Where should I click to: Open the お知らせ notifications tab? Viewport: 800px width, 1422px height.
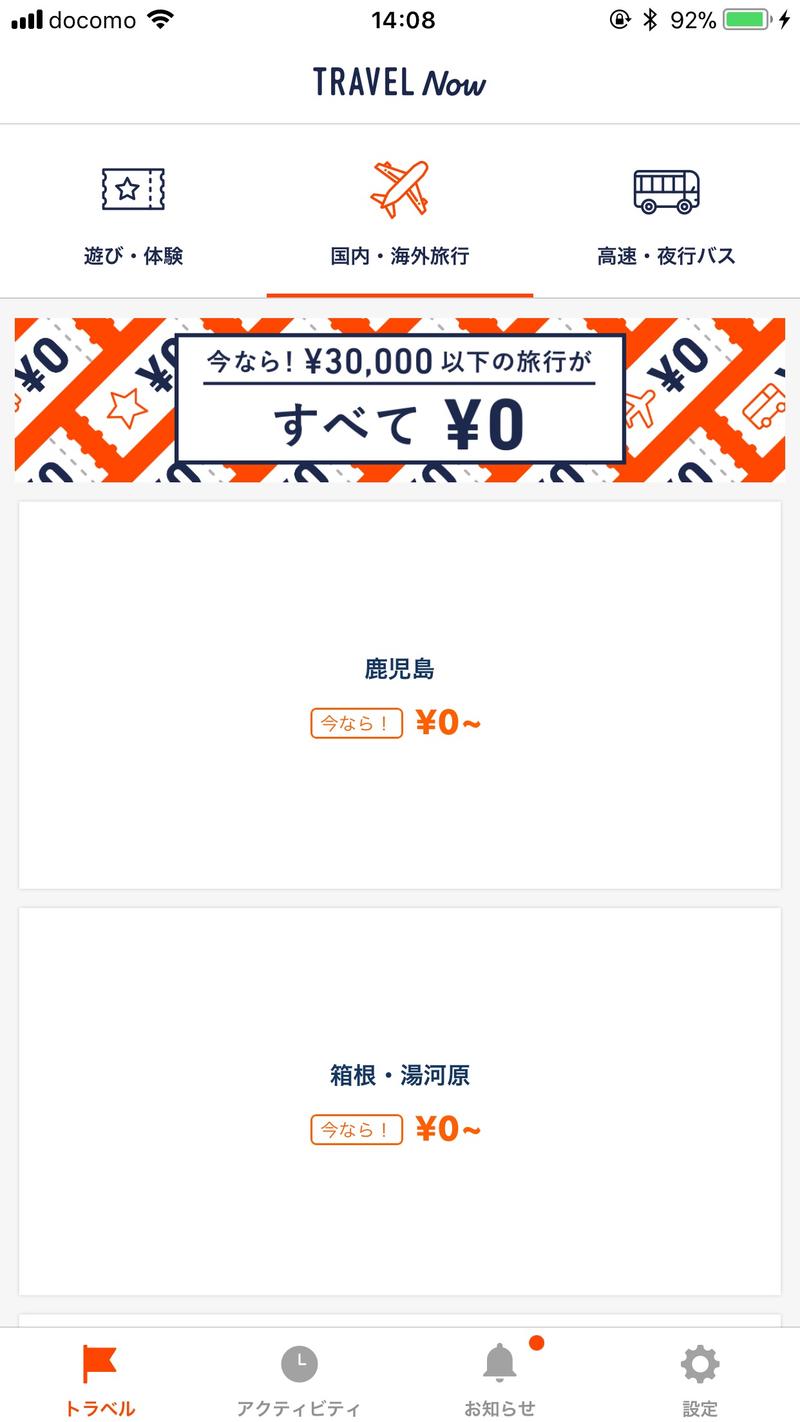coord(500,1380)
